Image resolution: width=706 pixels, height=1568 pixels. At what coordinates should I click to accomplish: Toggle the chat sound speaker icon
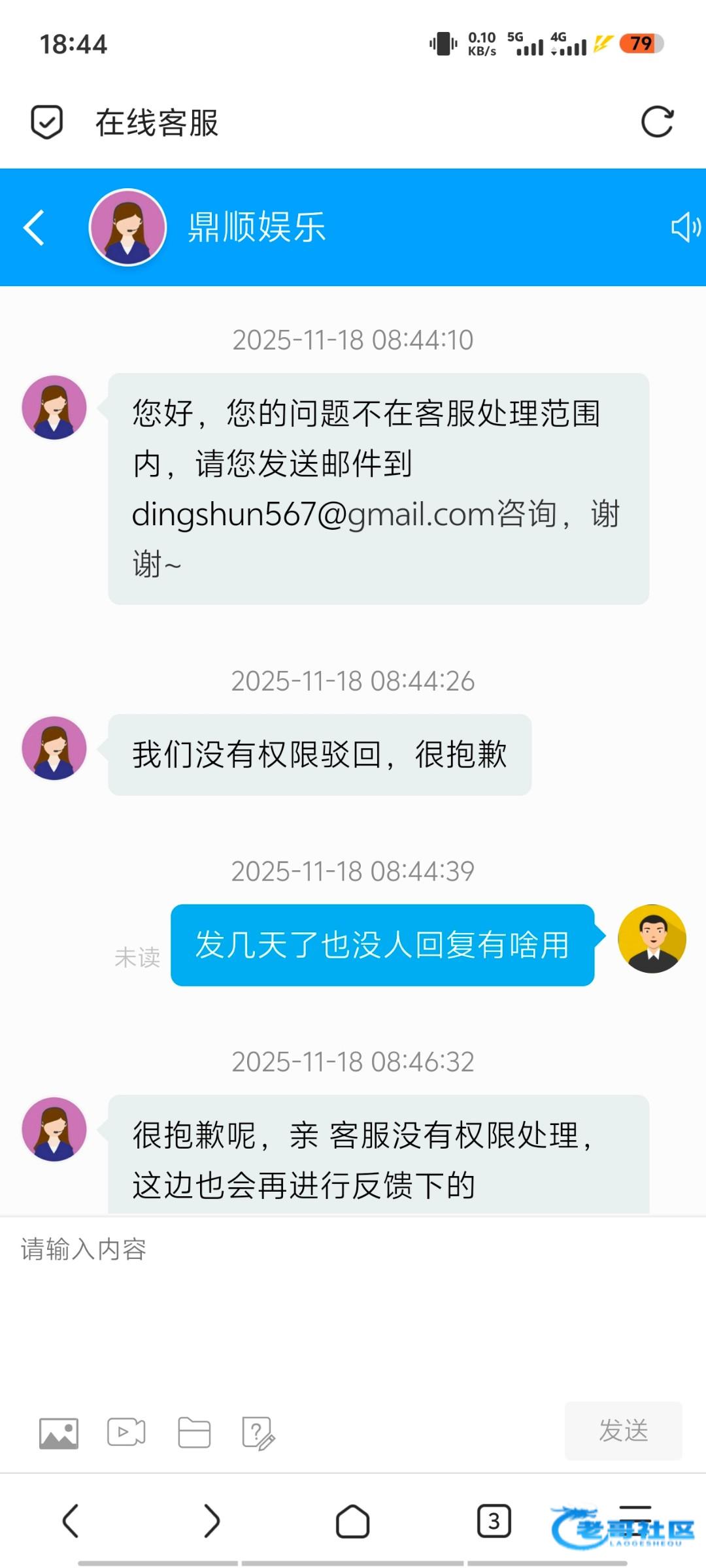point(685,227)
